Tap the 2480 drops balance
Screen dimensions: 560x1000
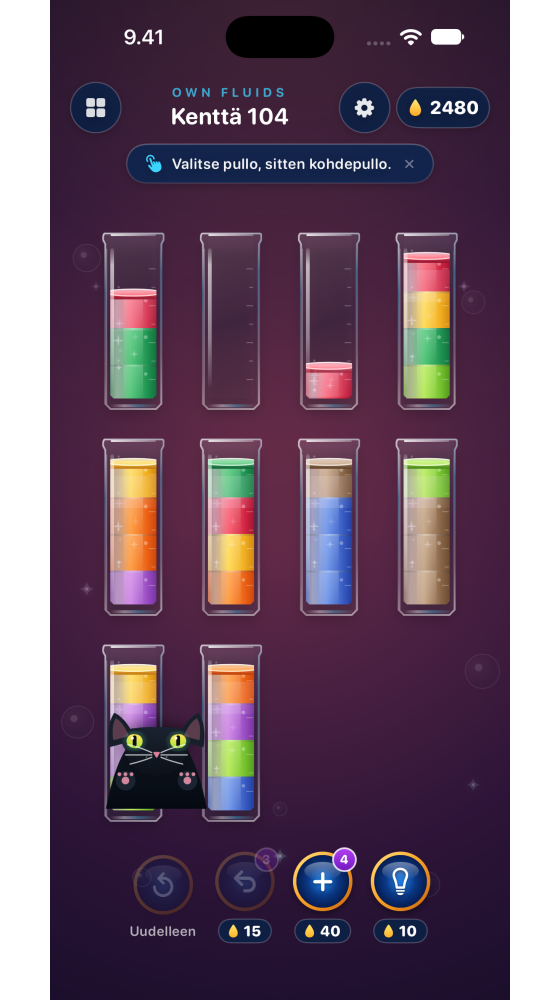443,108
